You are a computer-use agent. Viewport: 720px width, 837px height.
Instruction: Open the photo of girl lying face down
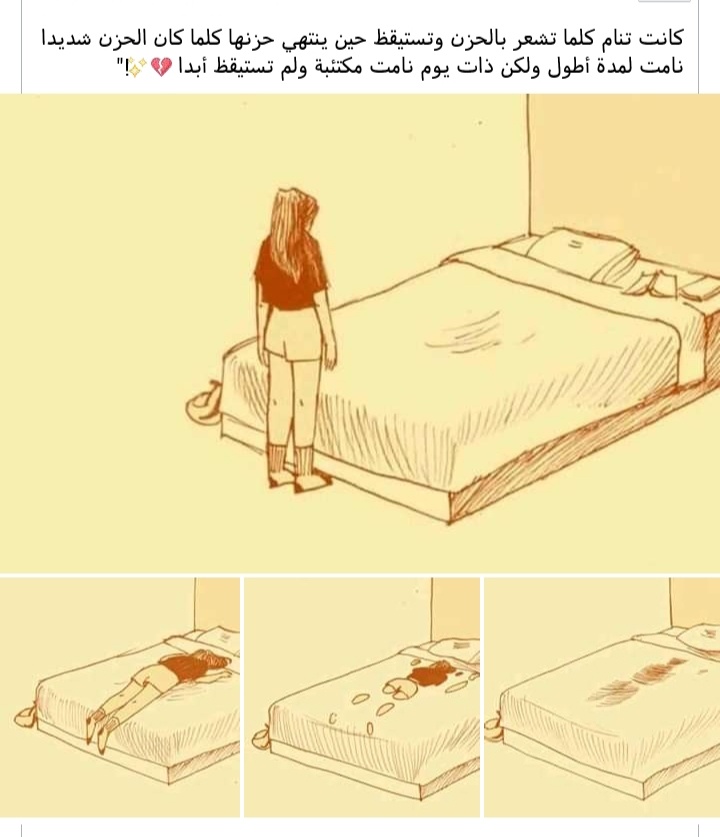pyautogui.click(x=120, y=696)
